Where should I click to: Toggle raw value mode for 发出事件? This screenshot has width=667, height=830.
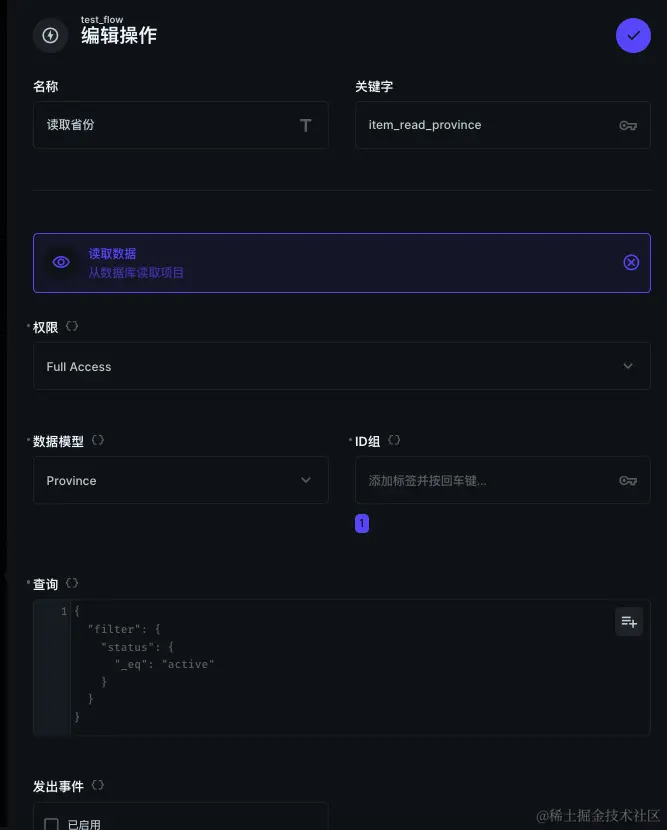98,786
